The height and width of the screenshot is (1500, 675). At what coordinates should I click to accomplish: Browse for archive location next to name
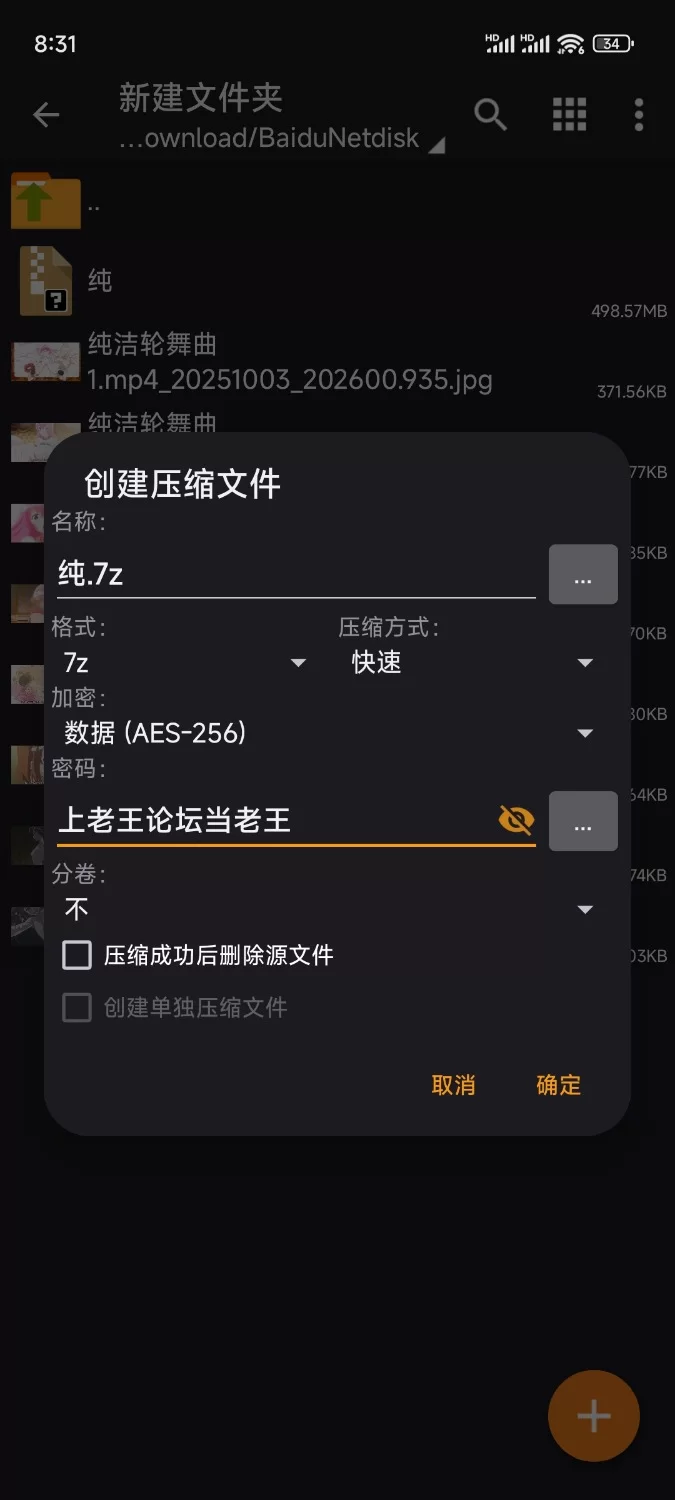pos(583,575)
